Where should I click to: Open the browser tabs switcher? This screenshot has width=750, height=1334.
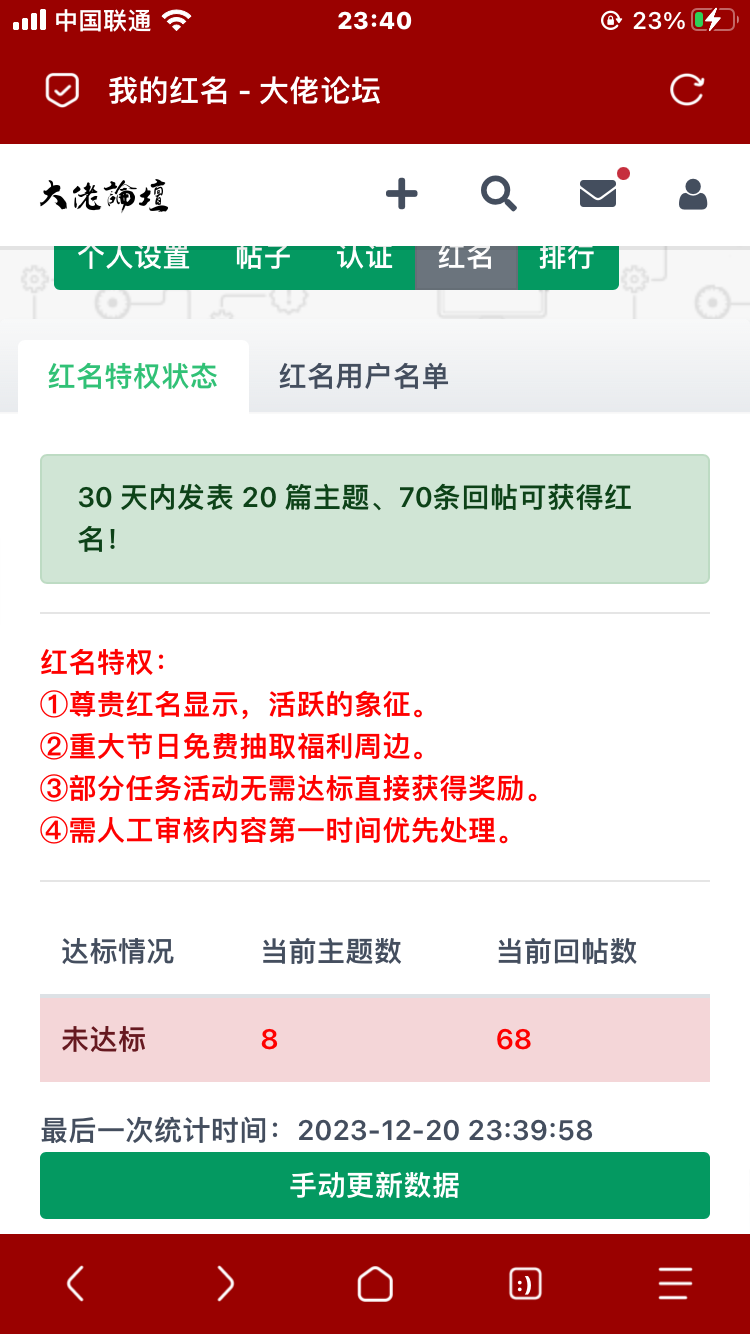(x=525, y=1283)
